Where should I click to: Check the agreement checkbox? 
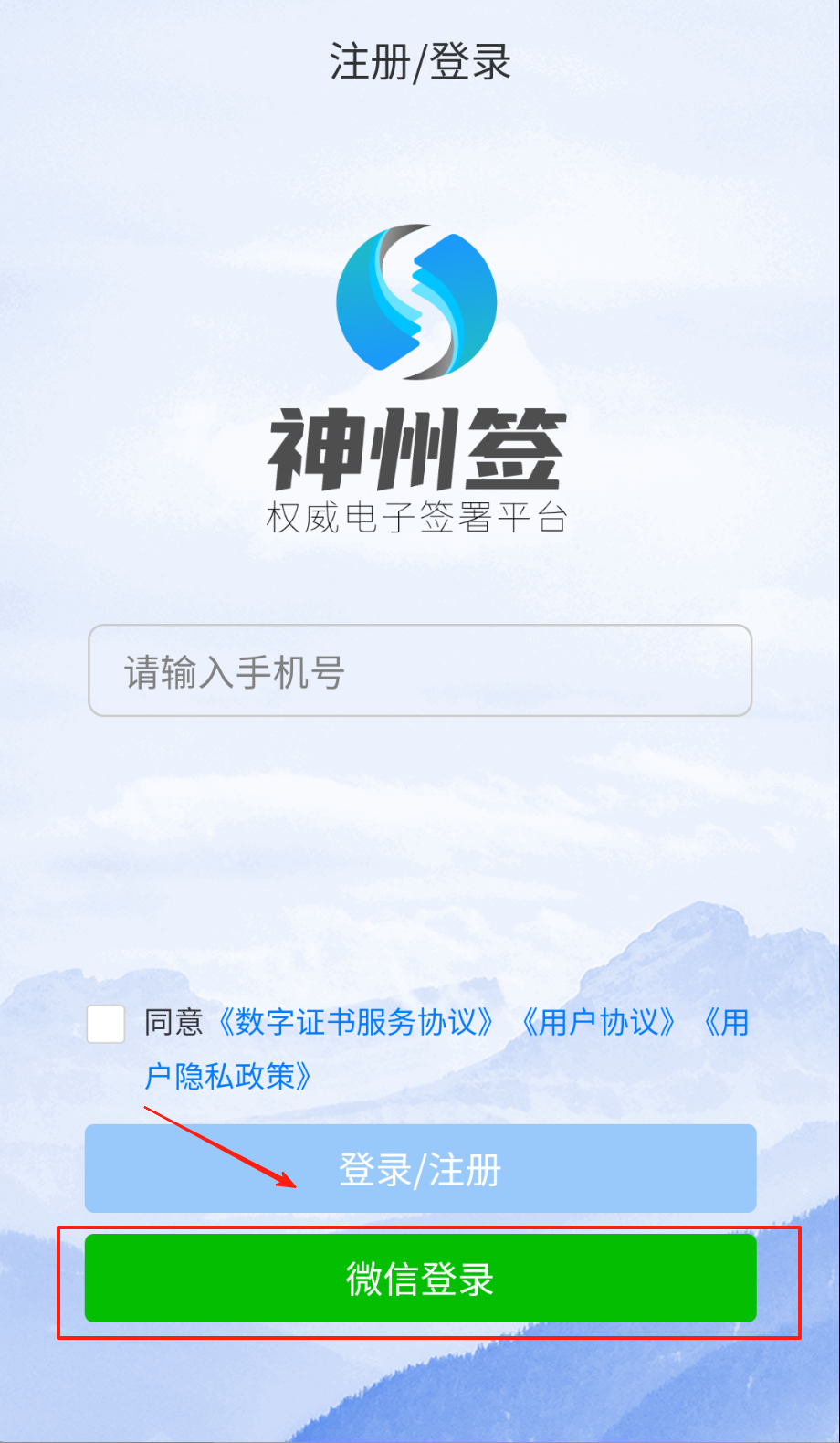point(106,1024)
